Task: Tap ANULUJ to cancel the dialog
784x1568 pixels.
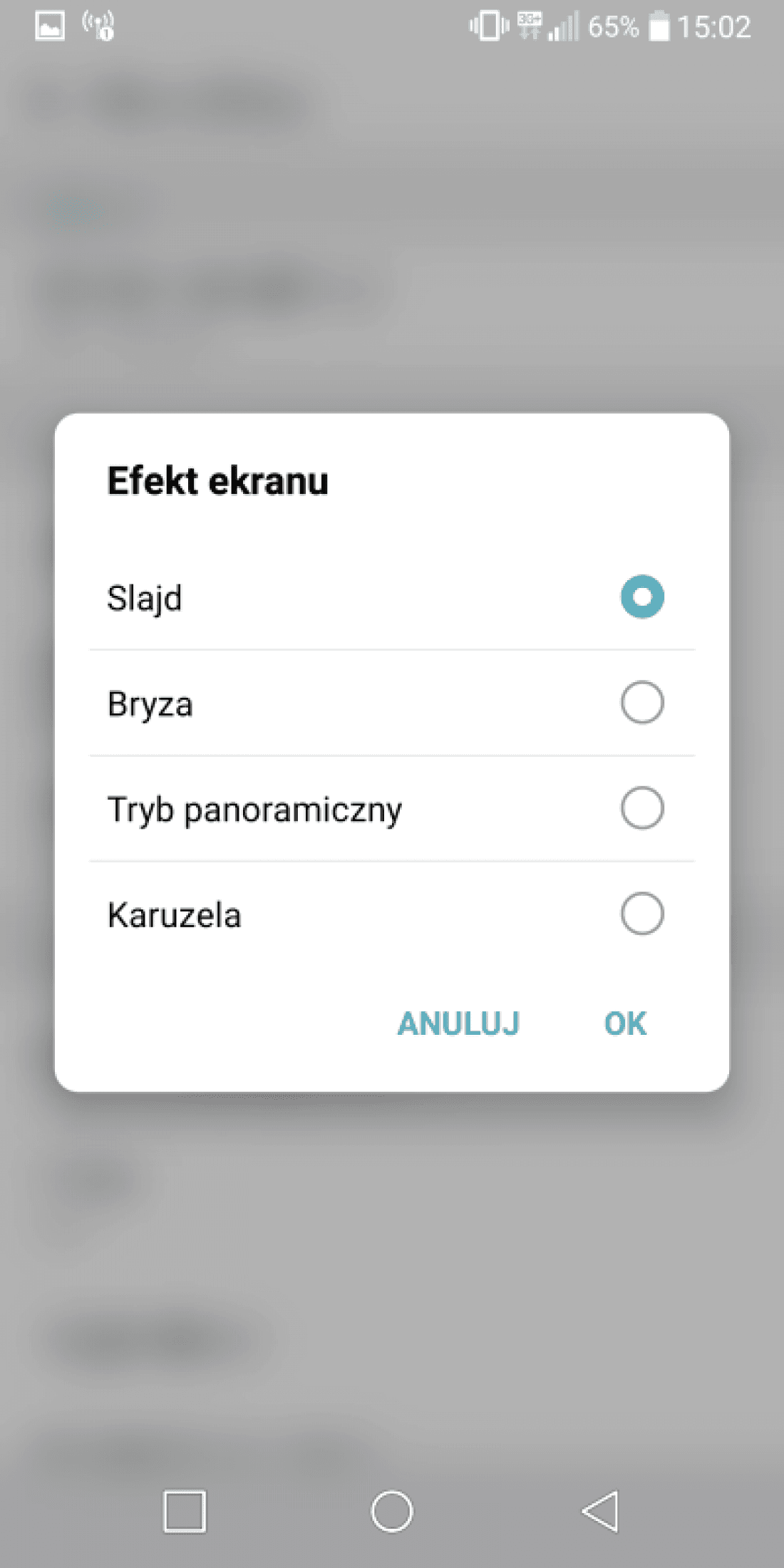Action: click(458, 1023)
